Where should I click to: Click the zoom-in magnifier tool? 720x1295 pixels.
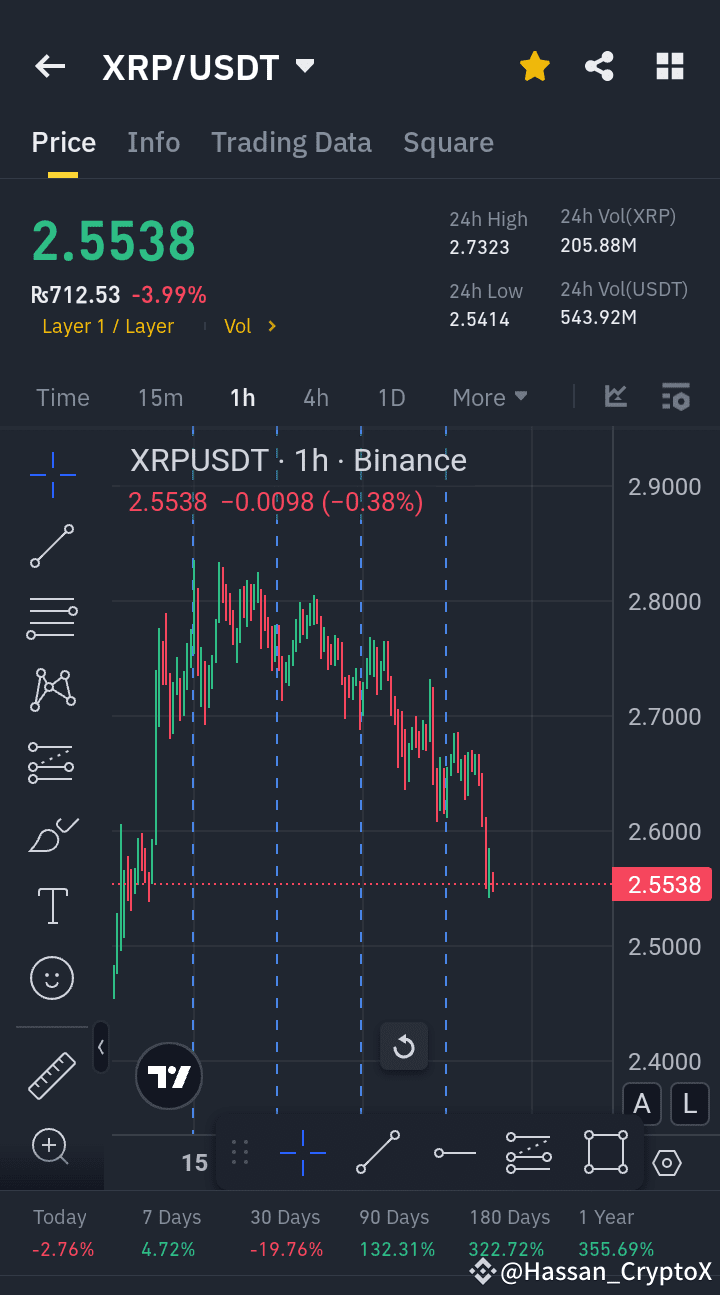click(x=52, y=1147)
